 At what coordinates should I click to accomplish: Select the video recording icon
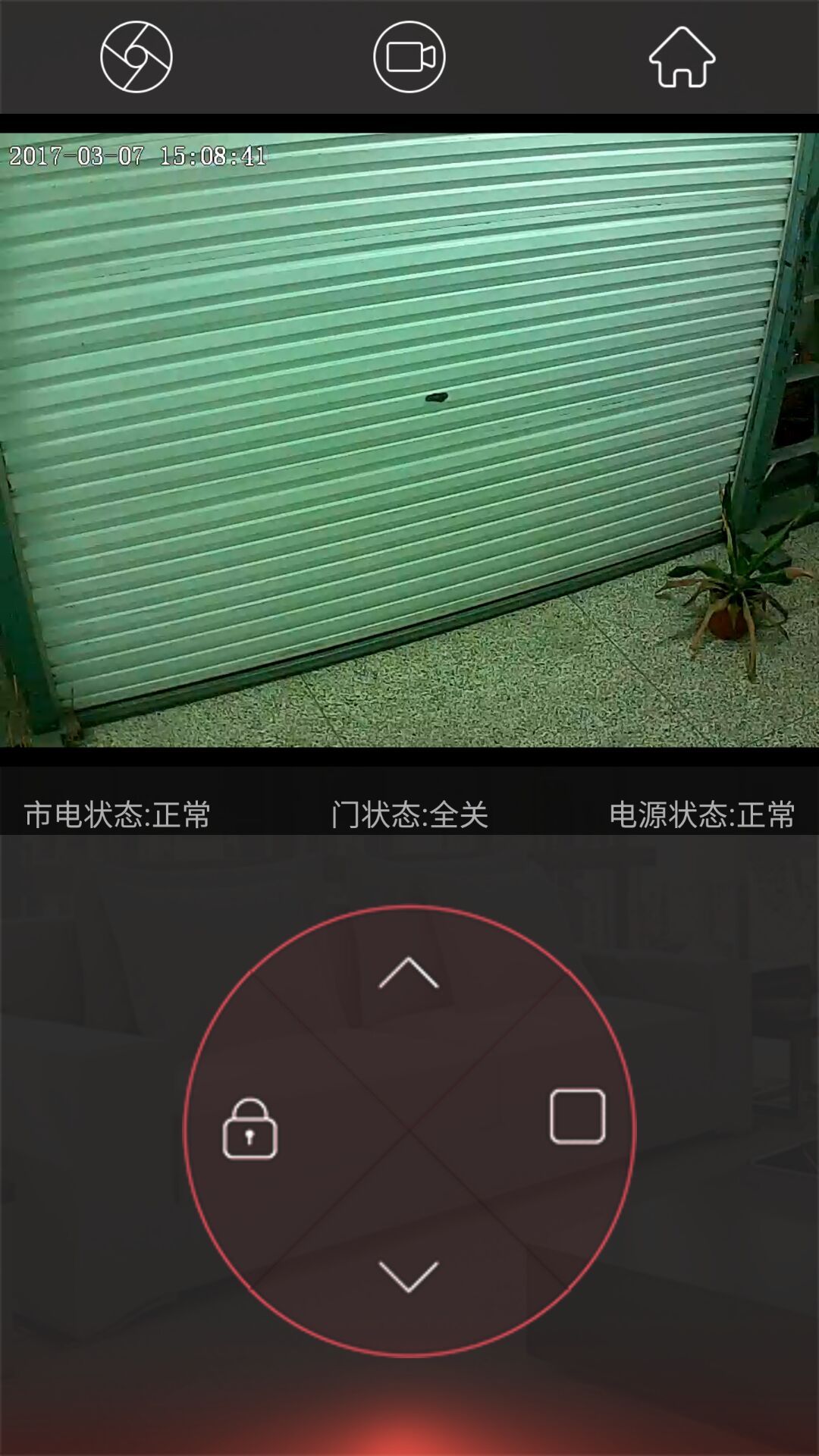[x=409, y=57]
